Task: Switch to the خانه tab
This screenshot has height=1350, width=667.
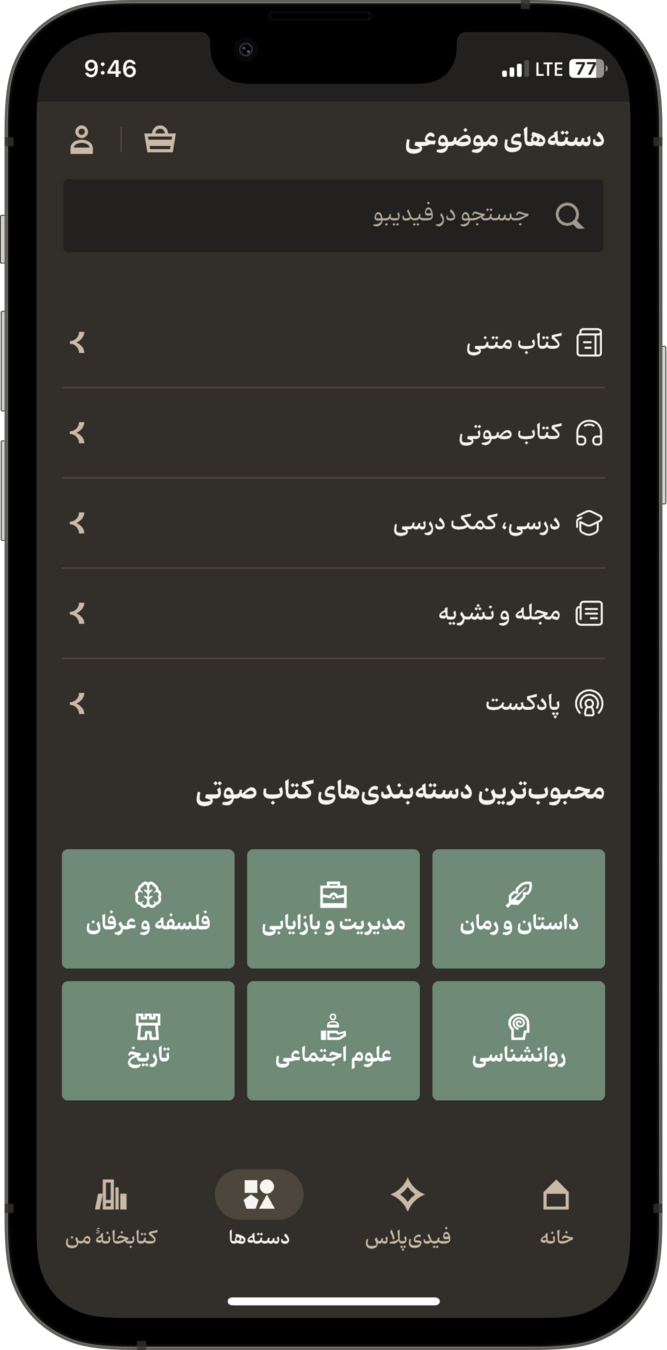Action: pos(556,1212)
